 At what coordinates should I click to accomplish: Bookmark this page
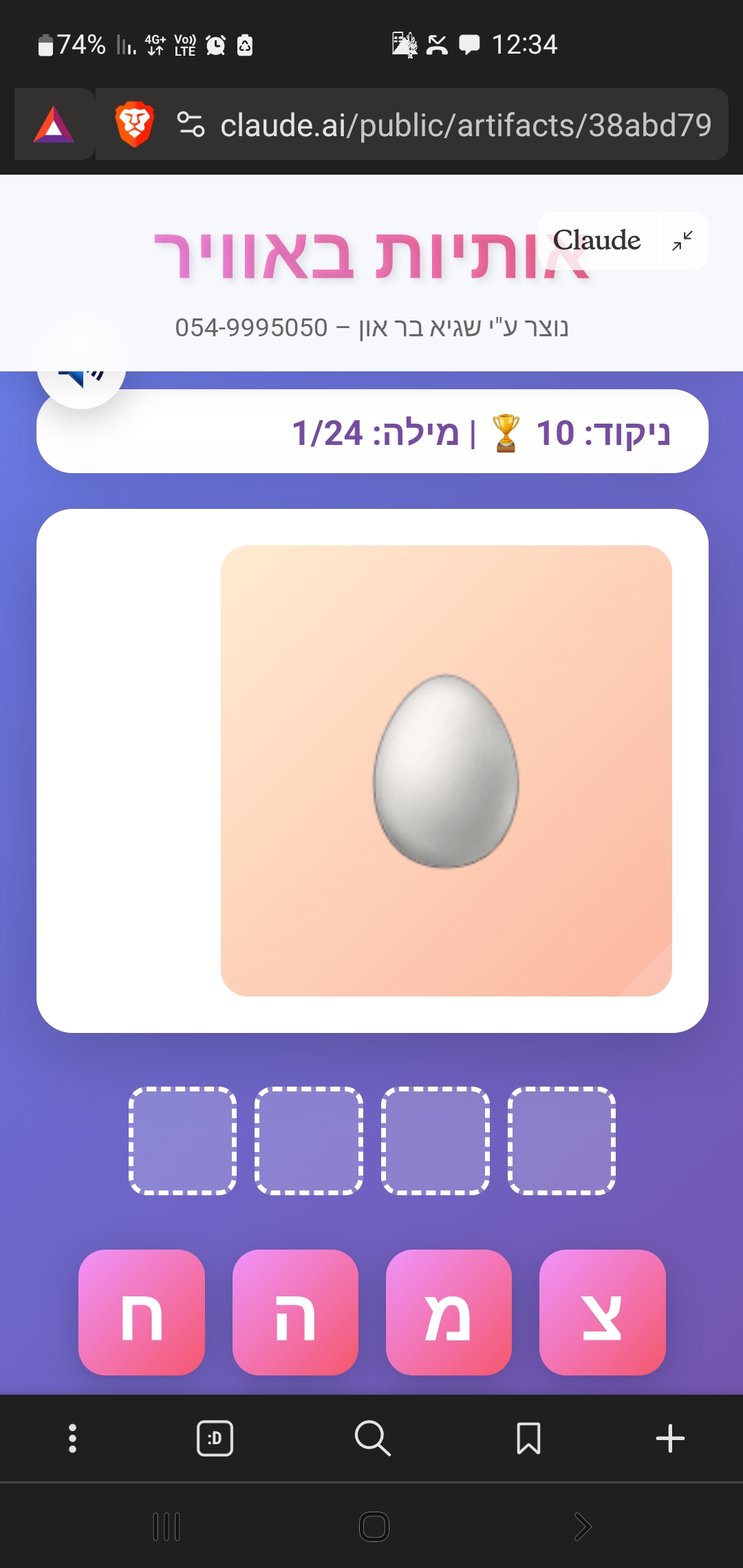coord(528,1439)
